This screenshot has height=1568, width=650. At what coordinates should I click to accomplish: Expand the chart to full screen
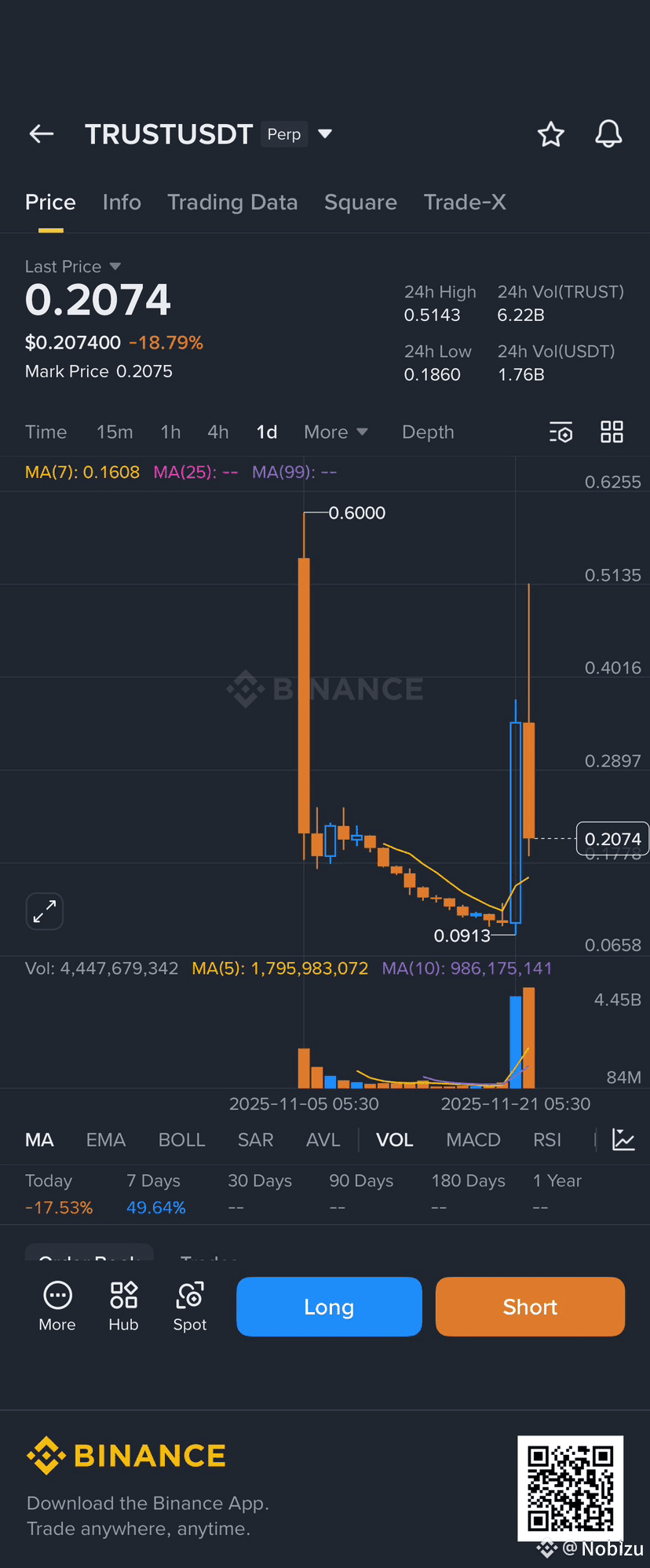(x=45, y=911)
